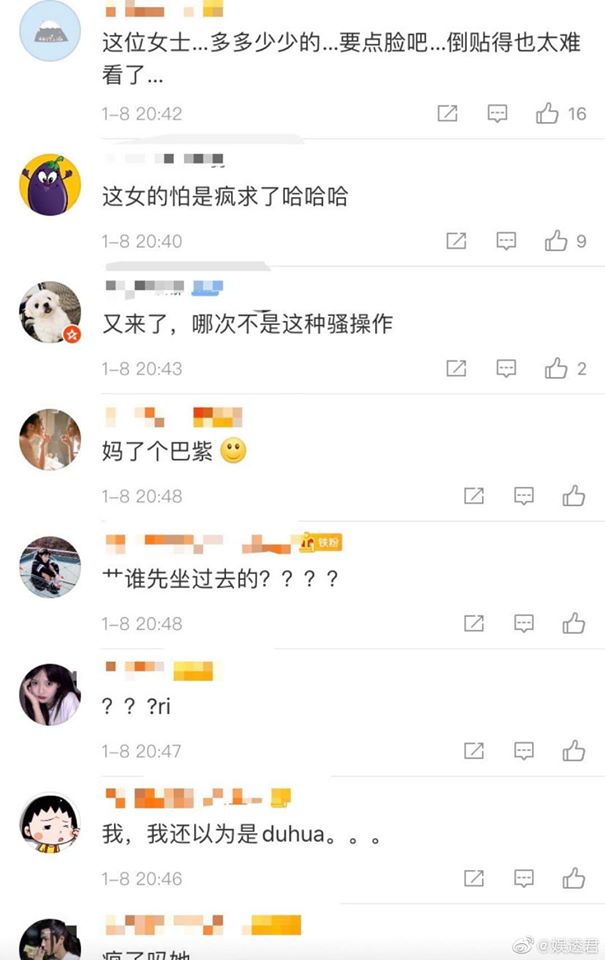This screenshot has width=605, height=960.
Task: Reply to the comment '？？?ri'
Action: [524, 751]
